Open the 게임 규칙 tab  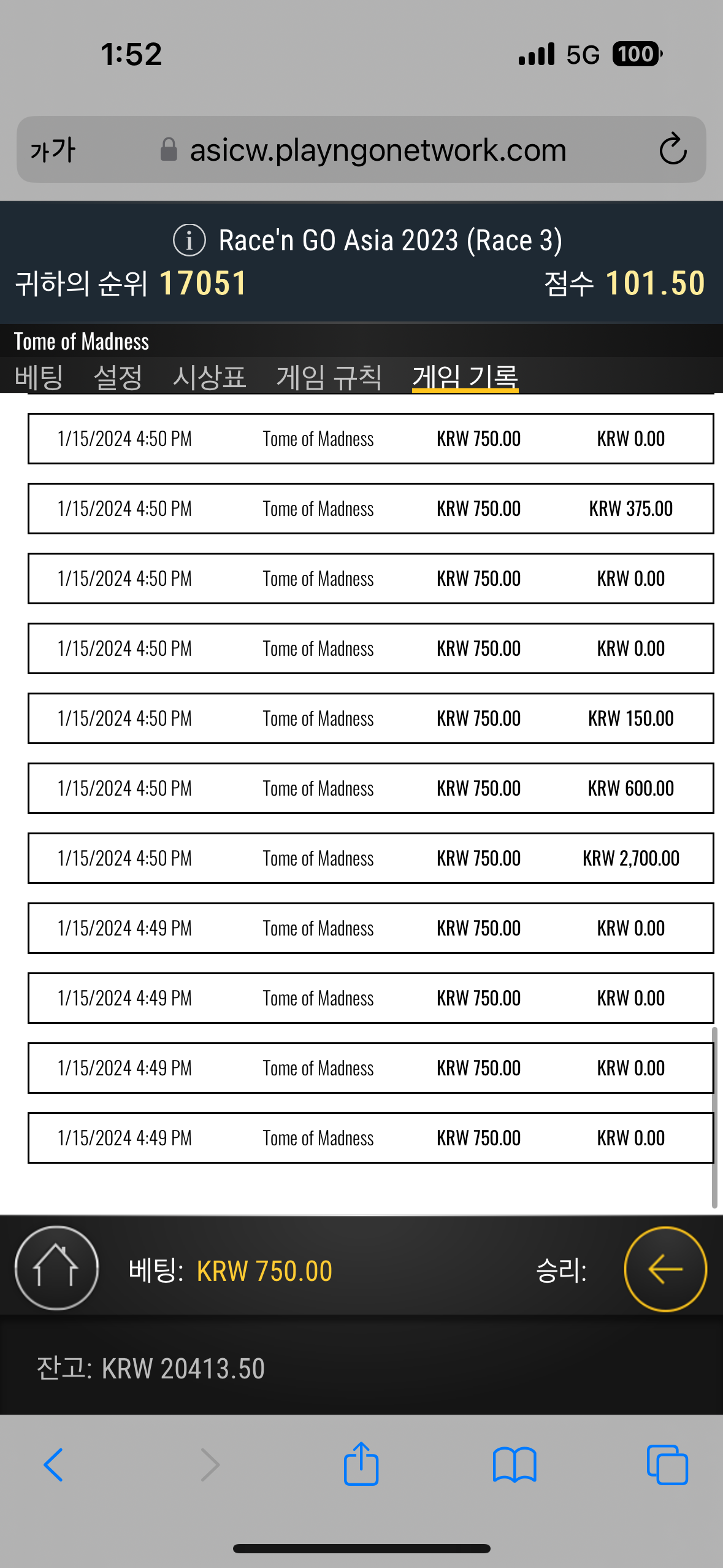coord(329,377)
